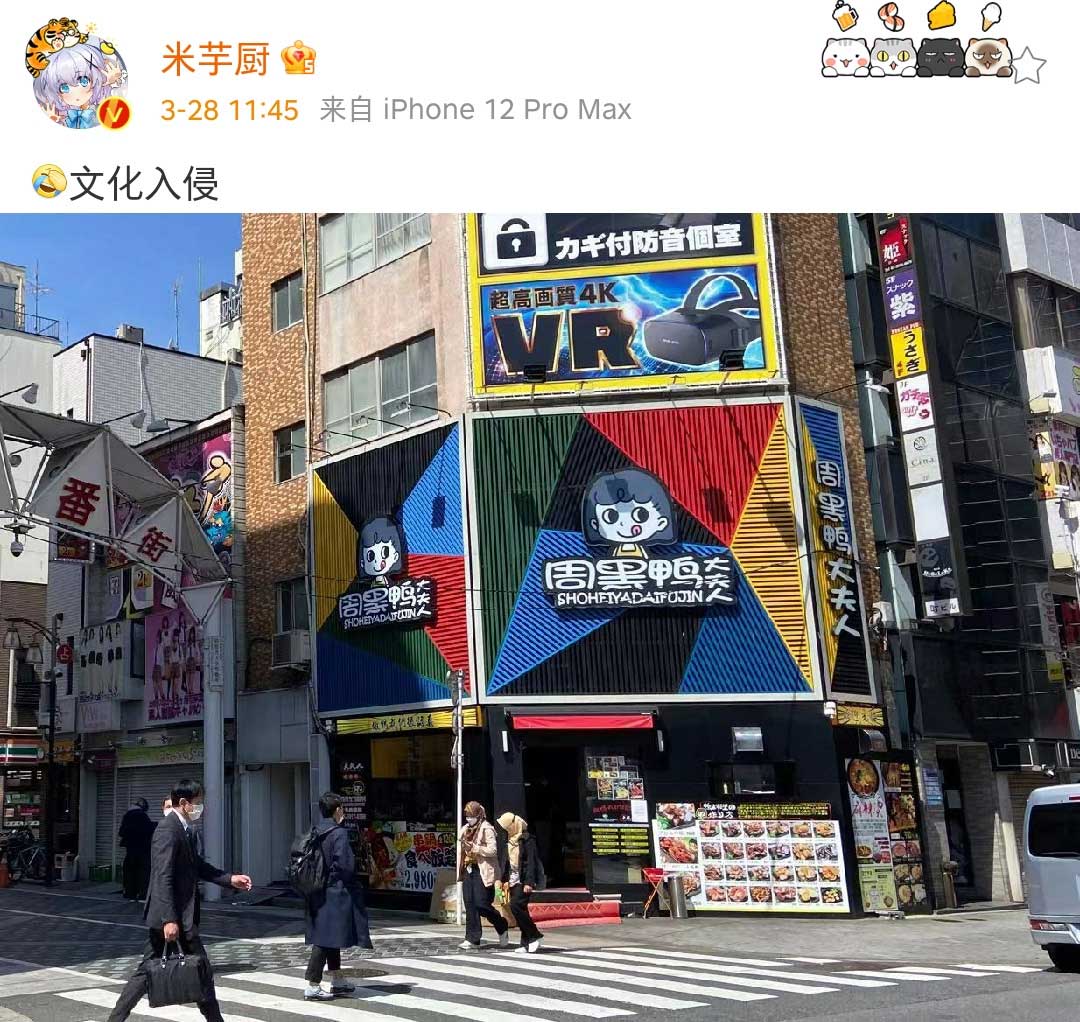Open the photo in the post
This screenshot has height=1022, width=1080.
(x=540, y=617)
